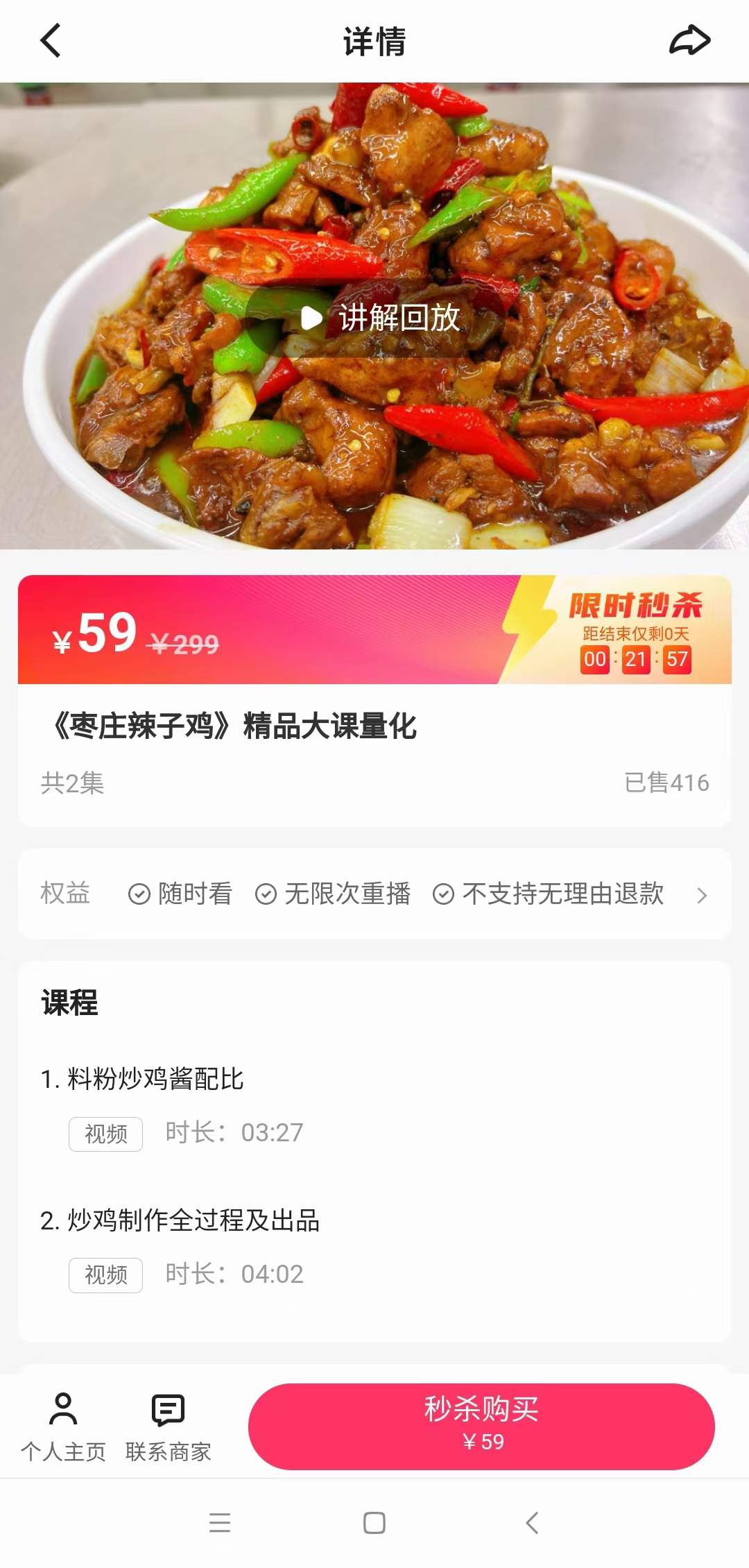This screenshot has height=1568, width=749.
Task: Tap the checkmark beside 不支持无理由退款
Action: pyautogui.click(x=442, y=894)
